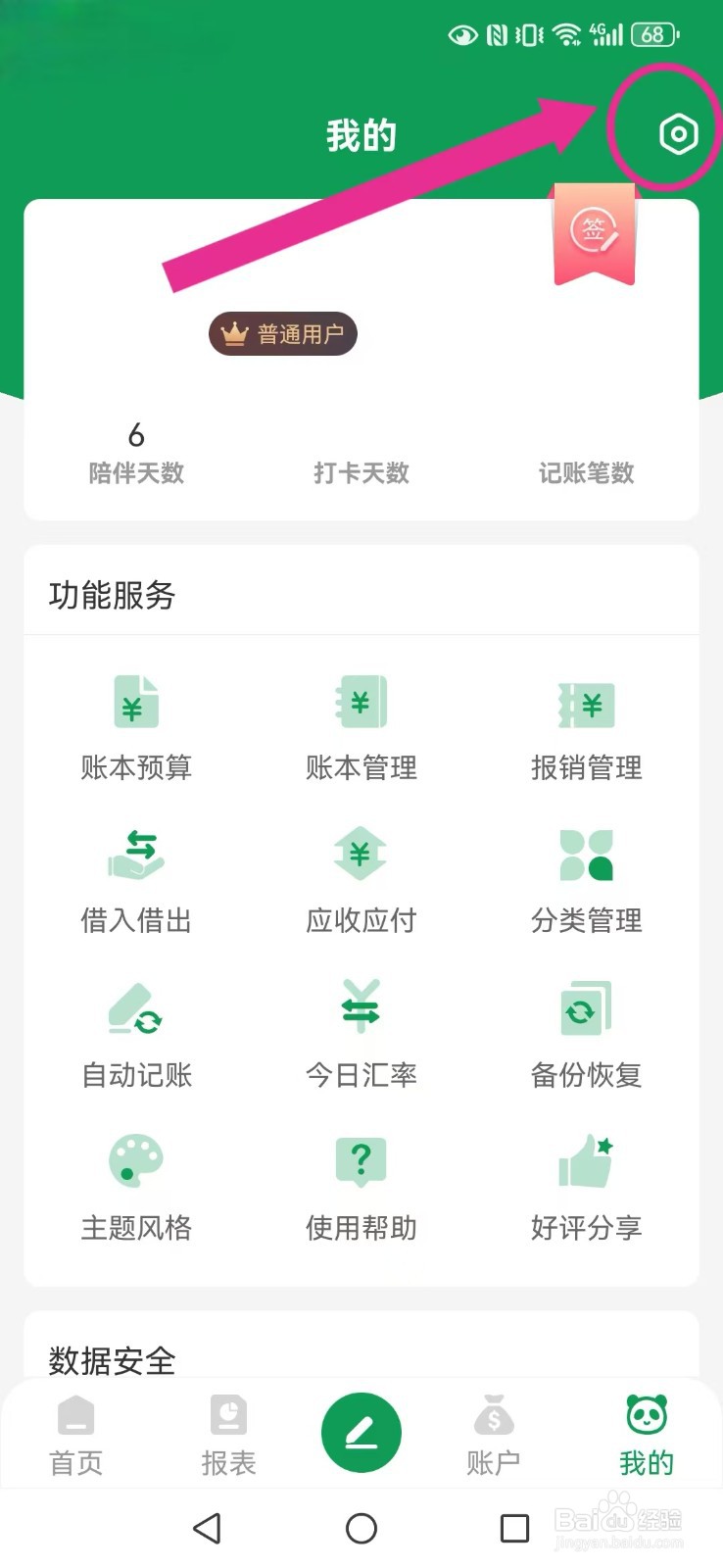Open 账本预算 budget feature
Screen dimensions: 723x1568
point(136,726)
